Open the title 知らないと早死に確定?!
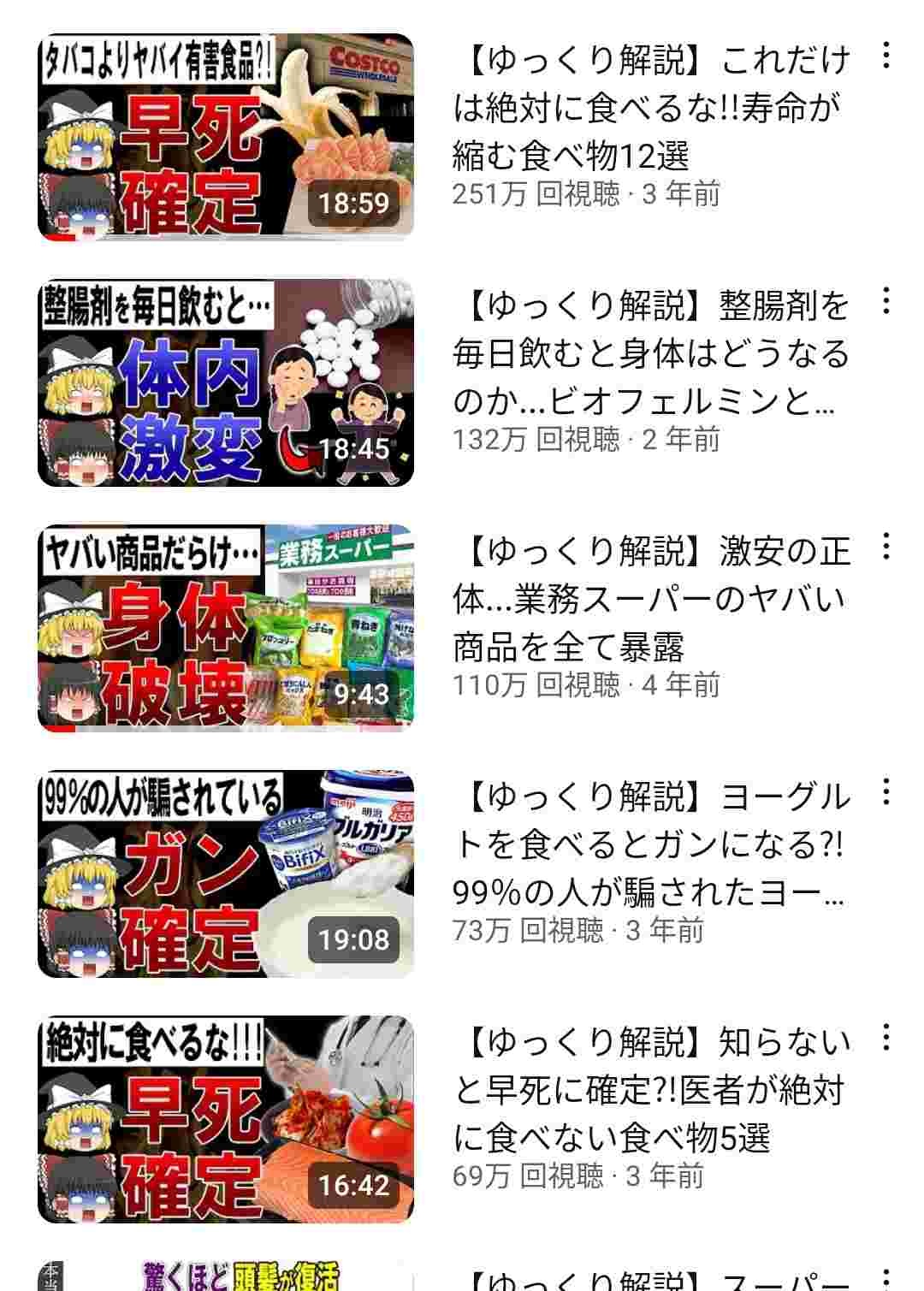The height and width of the screenshot is (1291, 924). point(650,1090)
